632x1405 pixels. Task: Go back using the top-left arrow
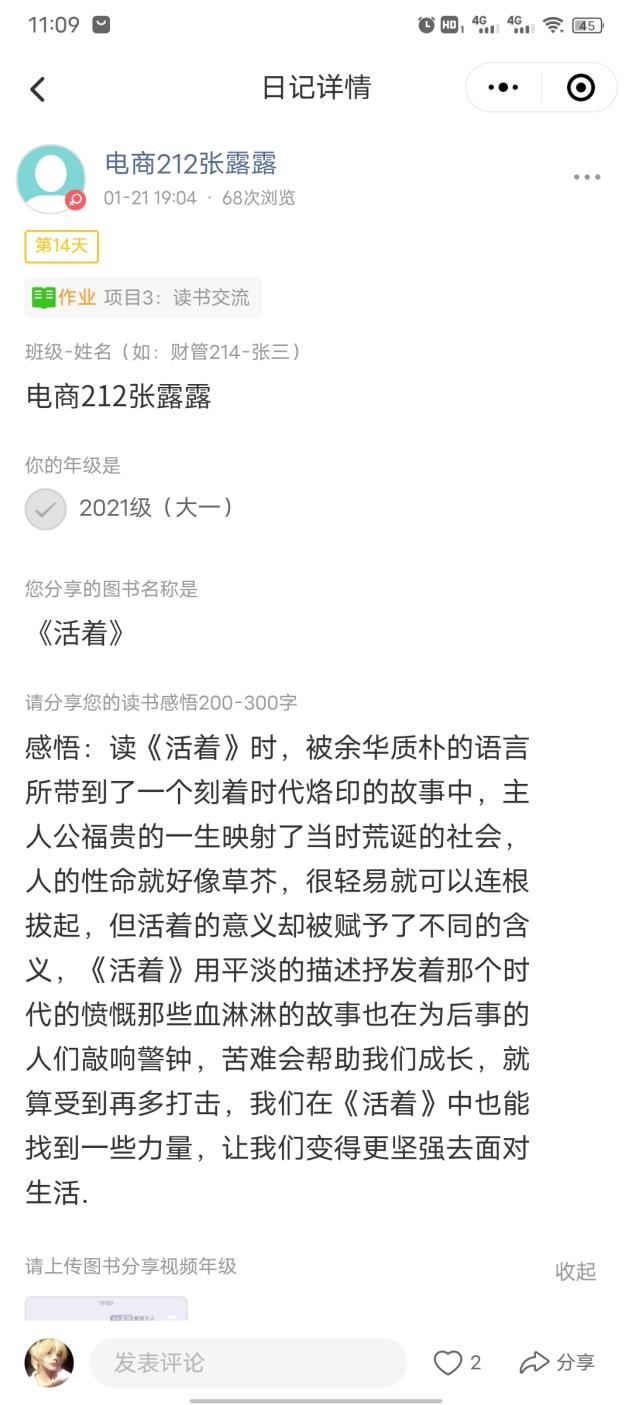38,89
